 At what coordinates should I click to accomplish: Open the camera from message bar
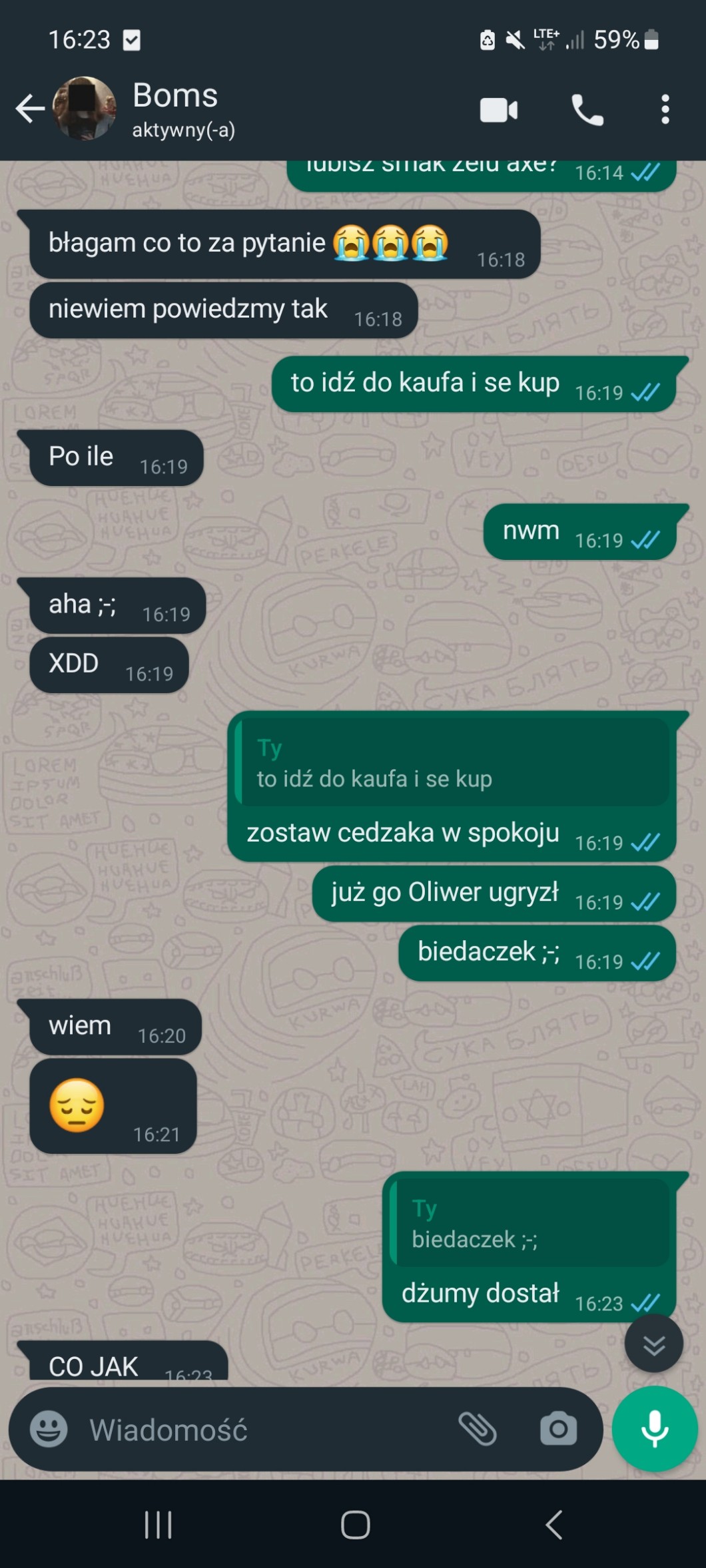pos(558,1429)
